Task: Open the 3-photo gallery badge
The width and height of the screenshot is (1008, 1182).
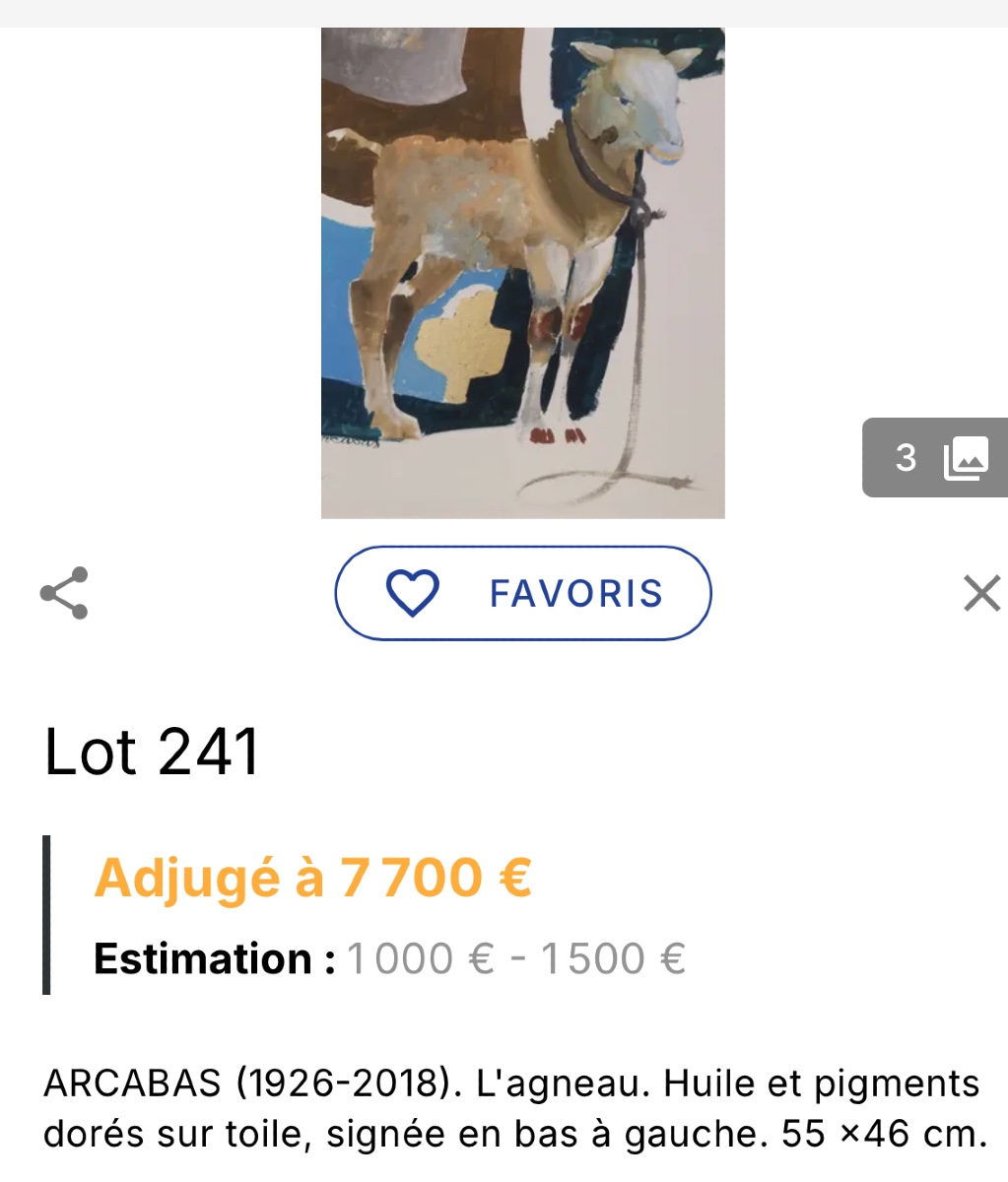Action: point(935,458)
